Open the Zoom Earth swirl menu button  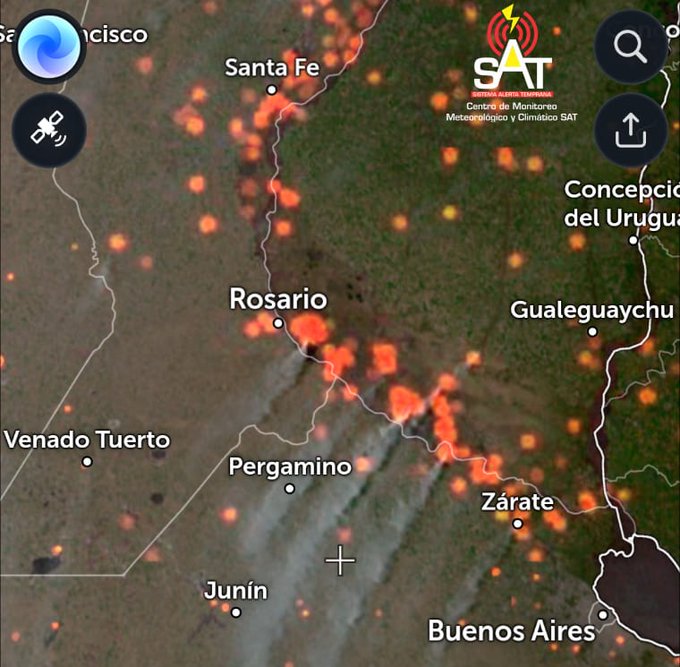coord(50,47)
